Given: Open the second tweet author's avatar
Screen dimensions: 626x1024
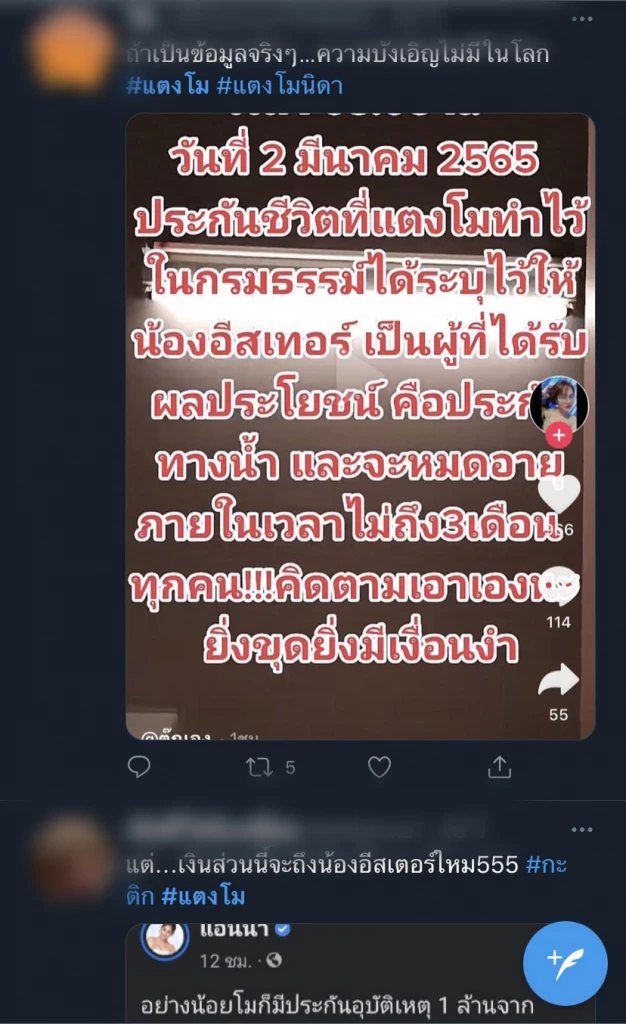Looking at the screenshot, I should click(x=70, y=858).
